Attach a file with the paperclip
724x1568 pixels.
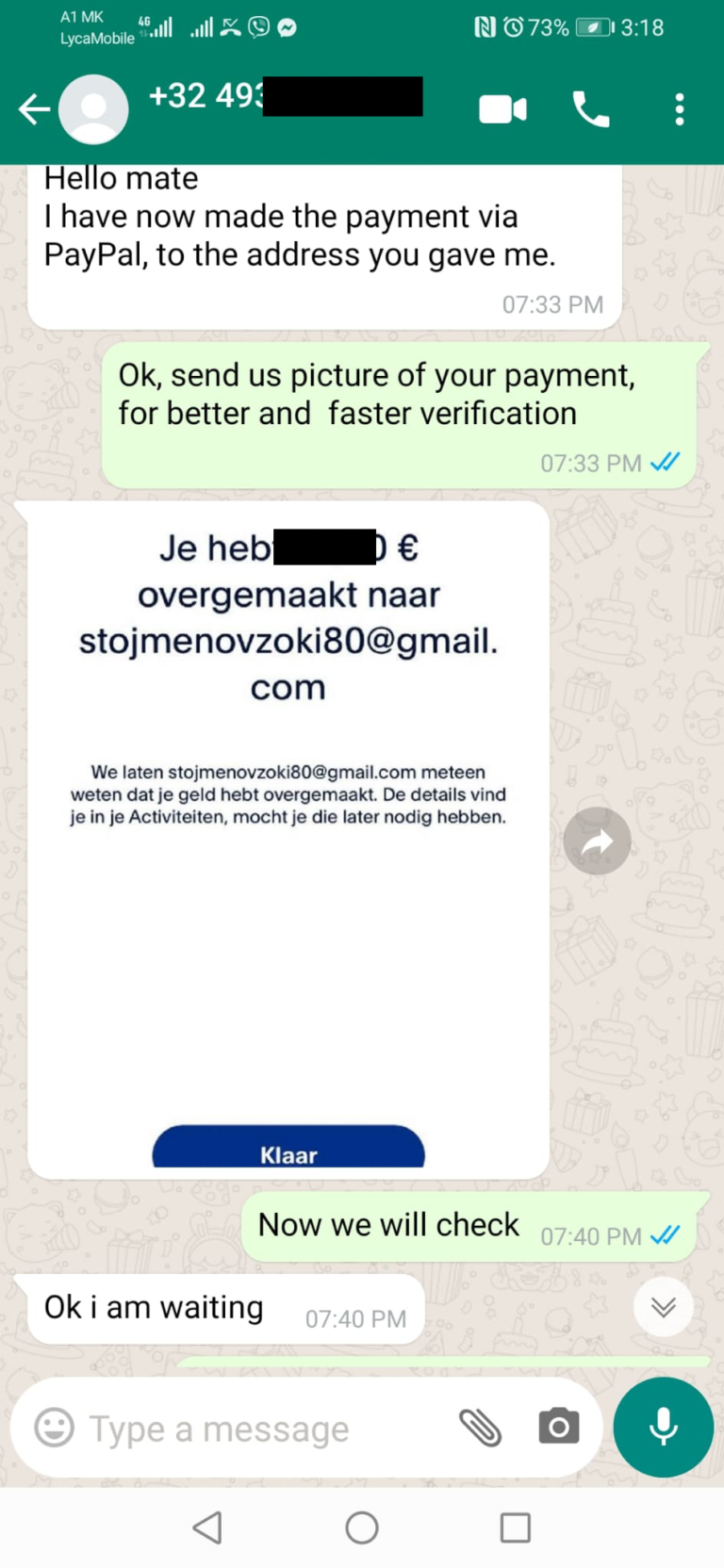(x=480, y=1428)
